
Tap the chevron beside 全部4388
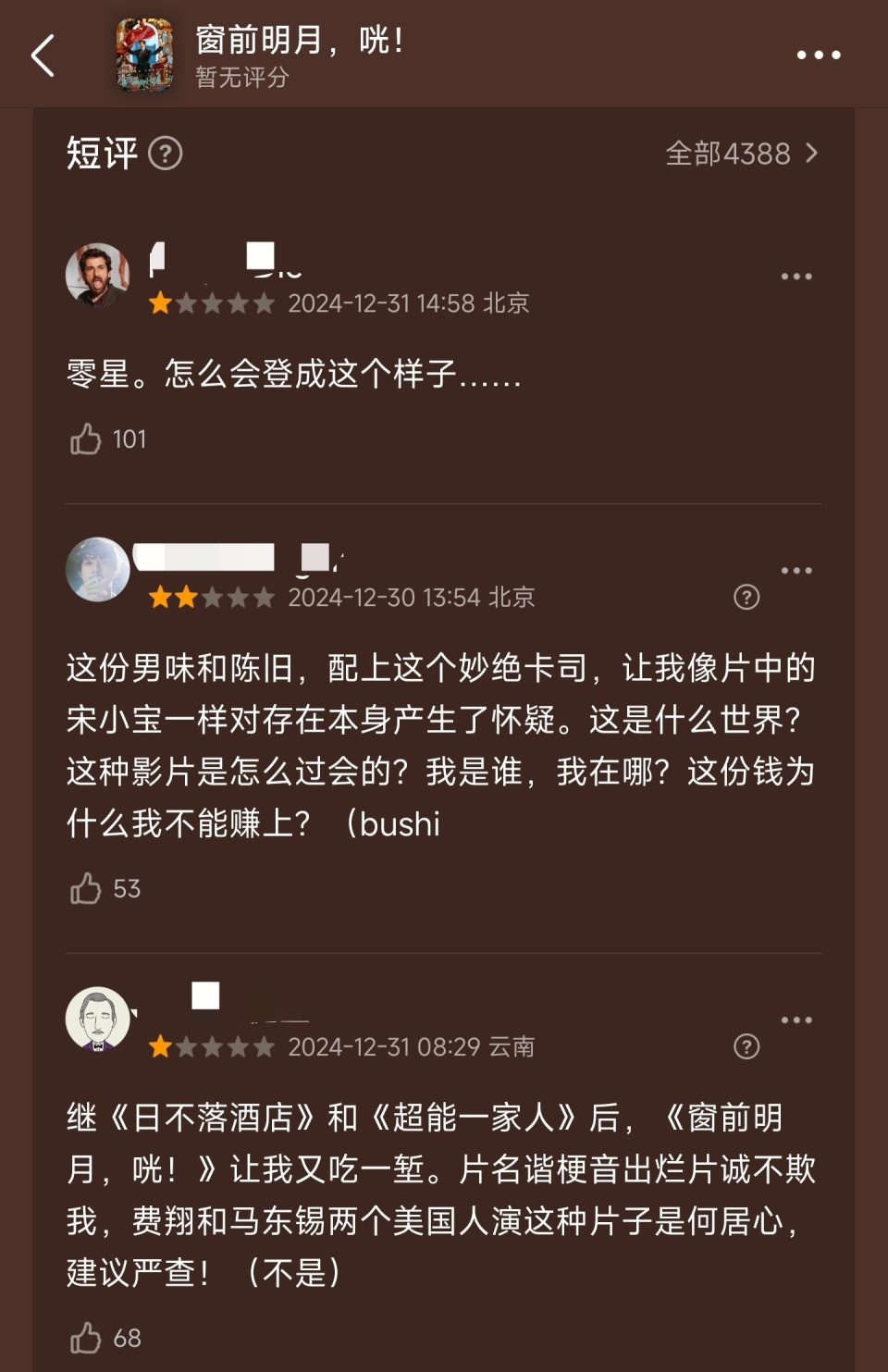812,154
